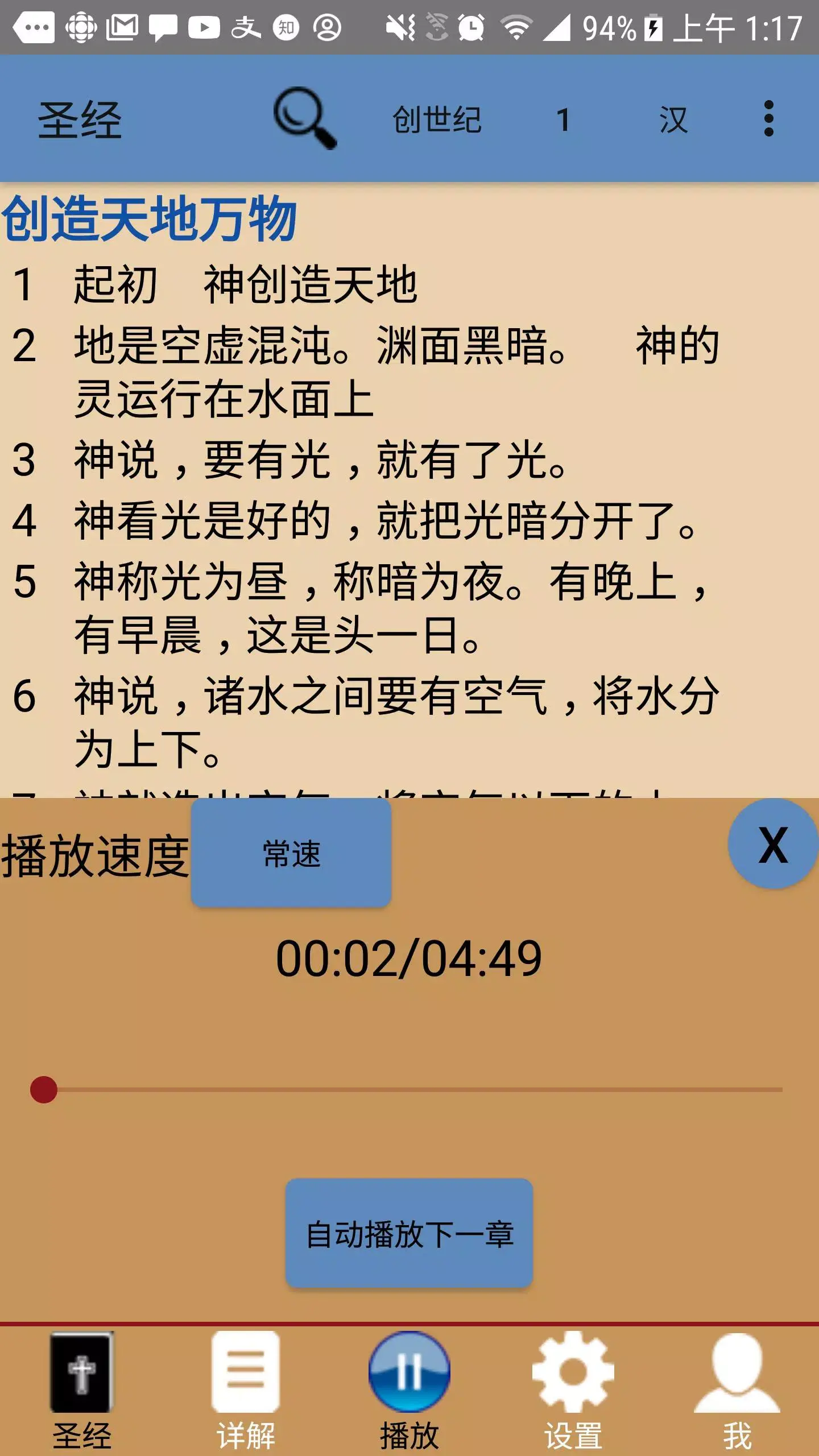Screen dimensions: 819x1456
Task: Open chapter selector showing 1
Action: [x=562, y=119]
